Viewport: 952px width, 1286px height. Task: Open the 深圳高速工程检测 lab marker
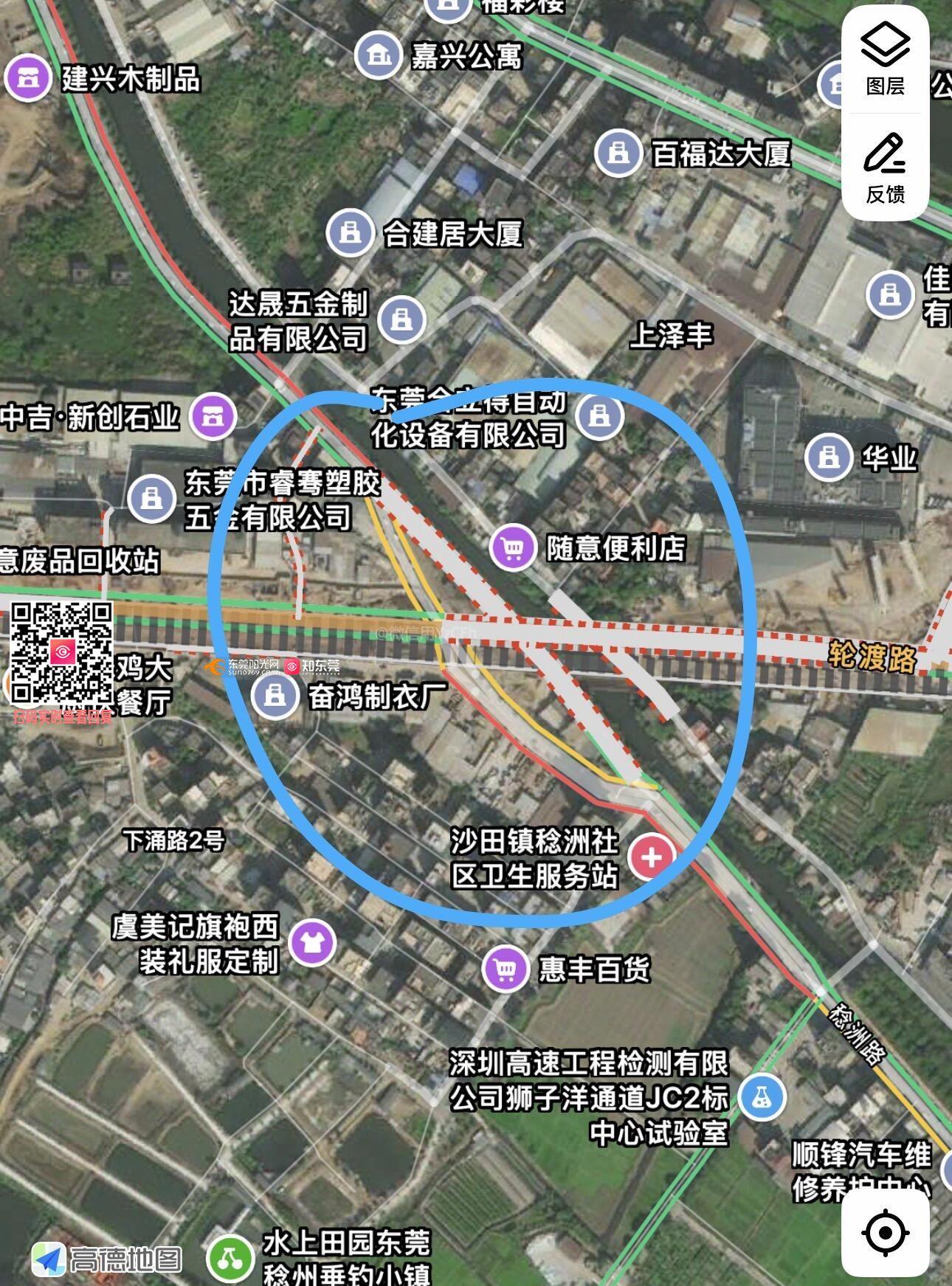pyautogui.click(x=762, y=1097)
